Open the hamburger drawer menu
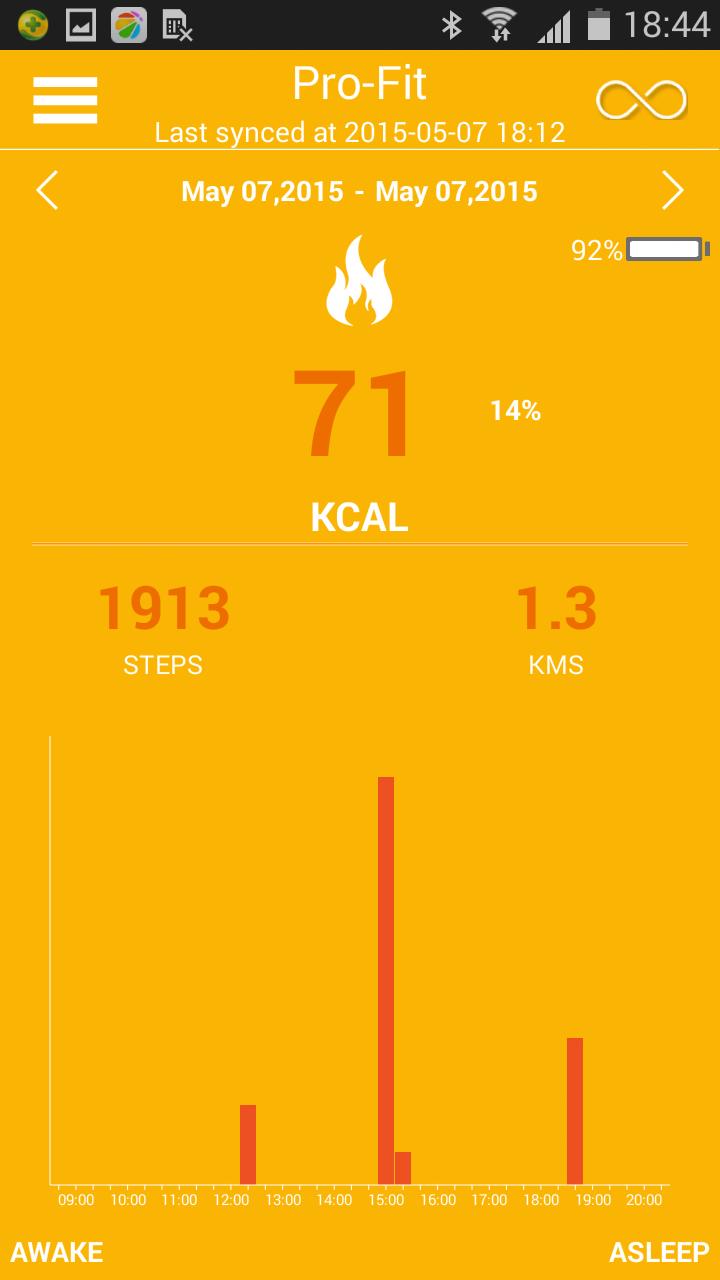This screenshot has width=720, height=1280. (x=65, y=100)
